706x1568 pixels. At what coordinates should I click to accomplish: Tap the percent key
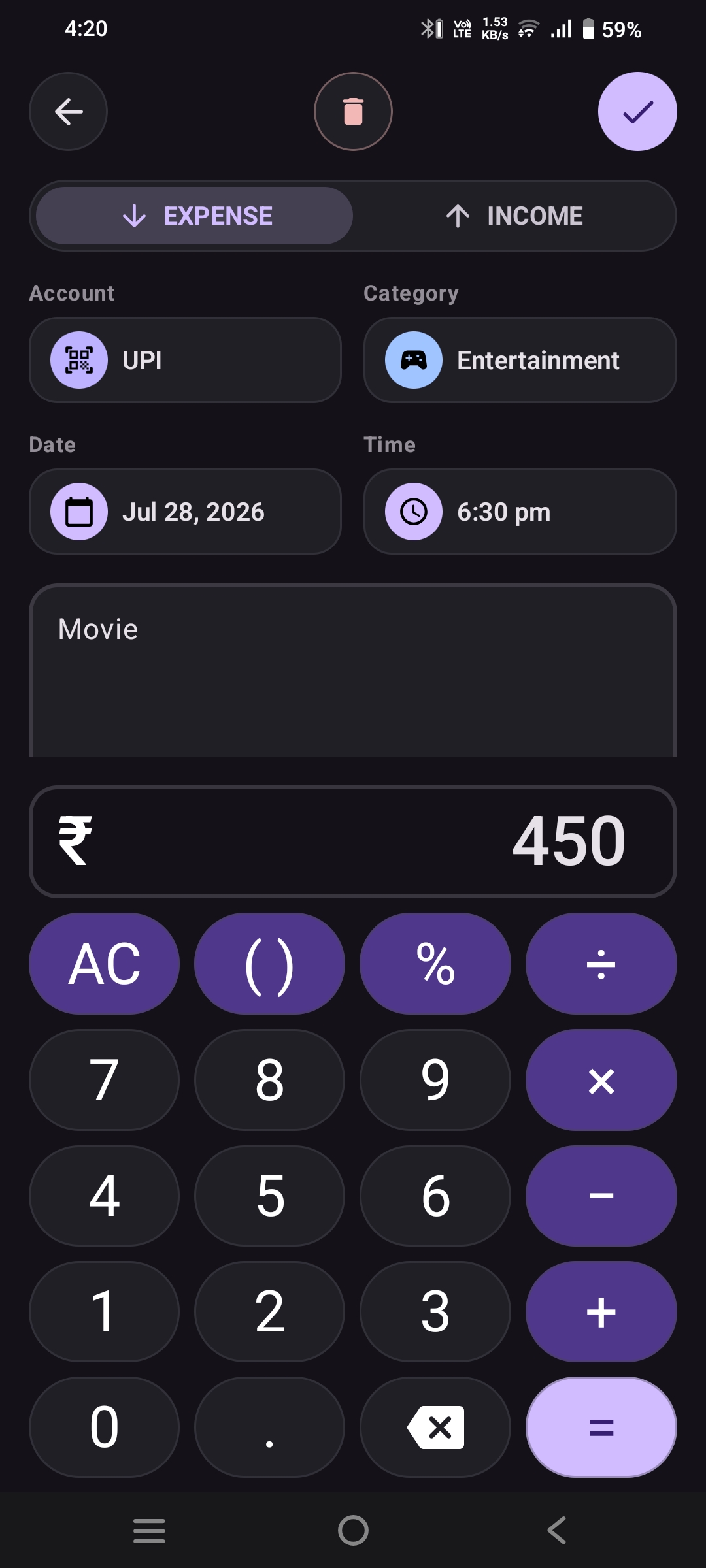[x=435, y=964]
